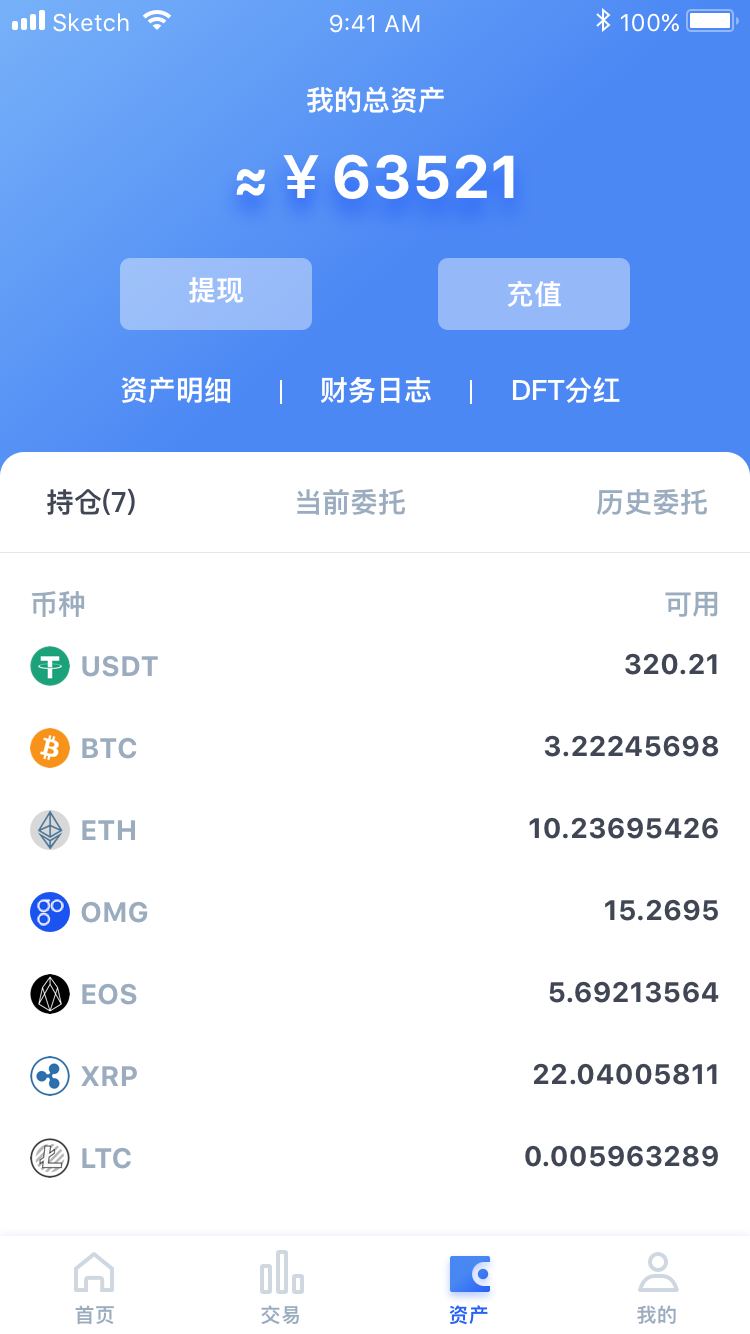Image resolution: width=750 pixels, height=1334 pixels.
Task: Open the USDT holding row
Action: (x=375, y=666)
